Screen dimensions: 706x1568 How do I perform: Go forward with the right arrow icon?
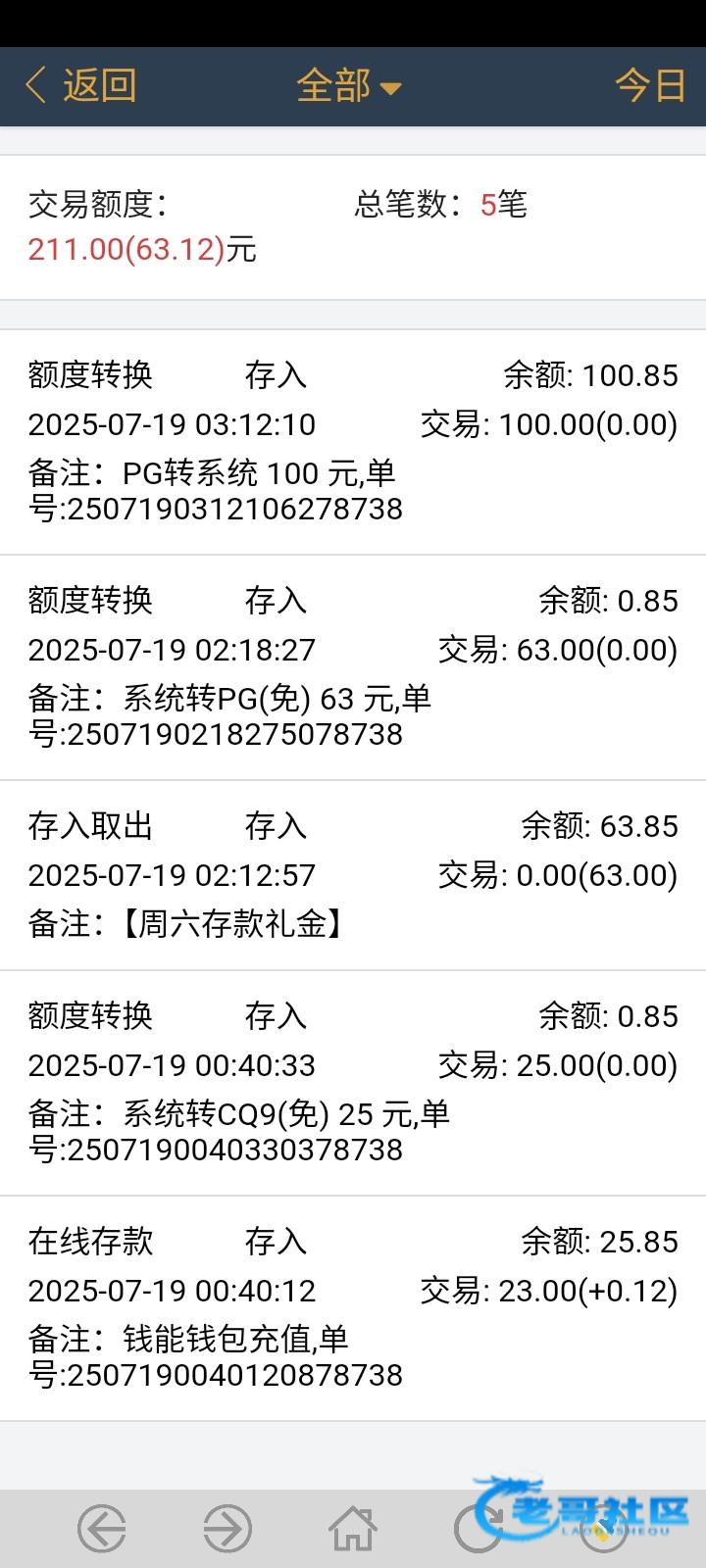click(x=227, y=1528)
